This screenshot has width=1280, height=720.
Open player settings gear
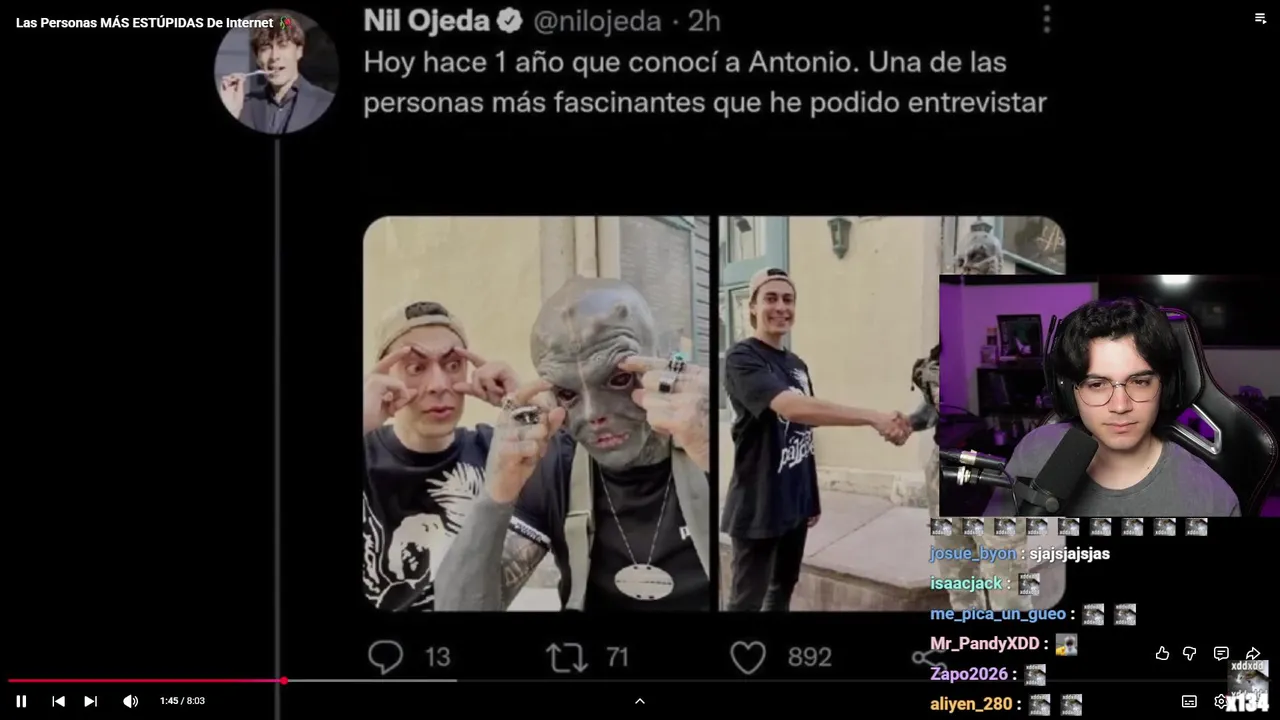click(x=1219, y=701)
